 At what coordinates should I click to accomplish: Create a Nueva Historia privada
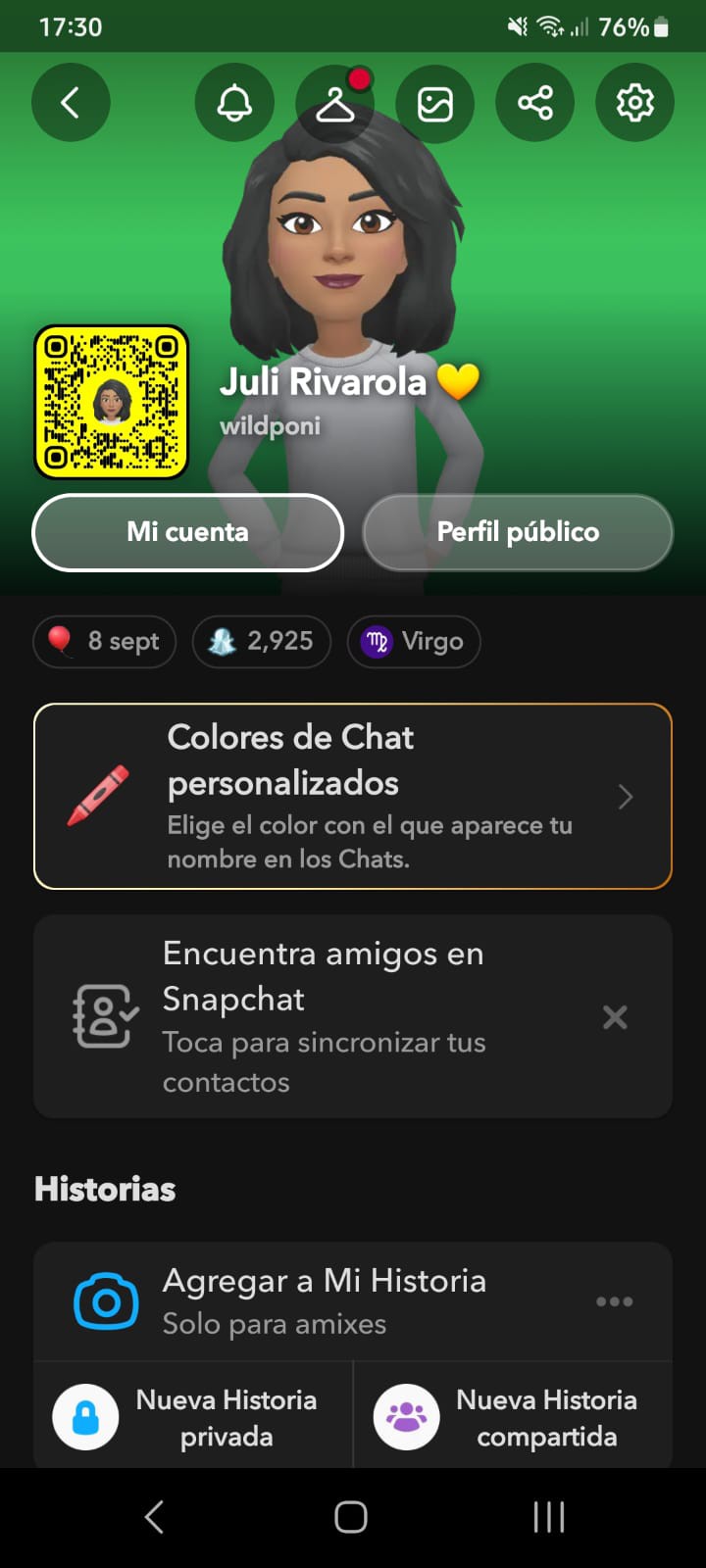click(194, 1417)
